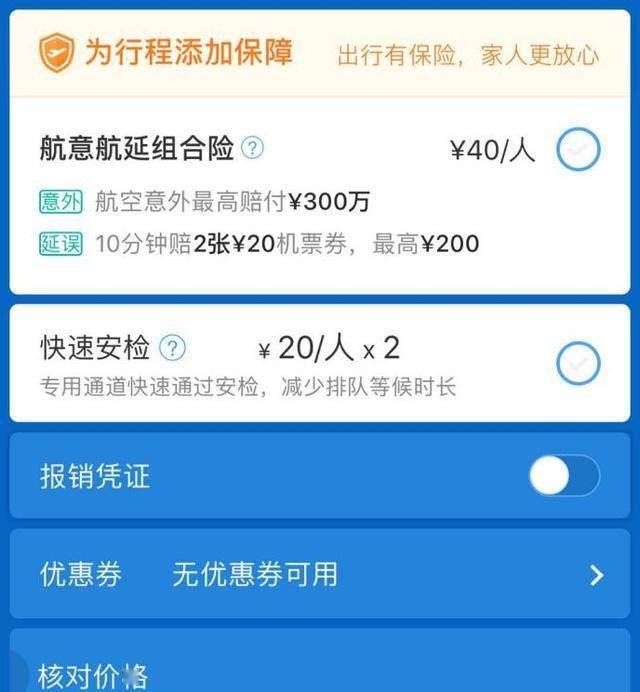
Task: Toggle the 报销凭证 switch on
Action: [x=564, y=476]
